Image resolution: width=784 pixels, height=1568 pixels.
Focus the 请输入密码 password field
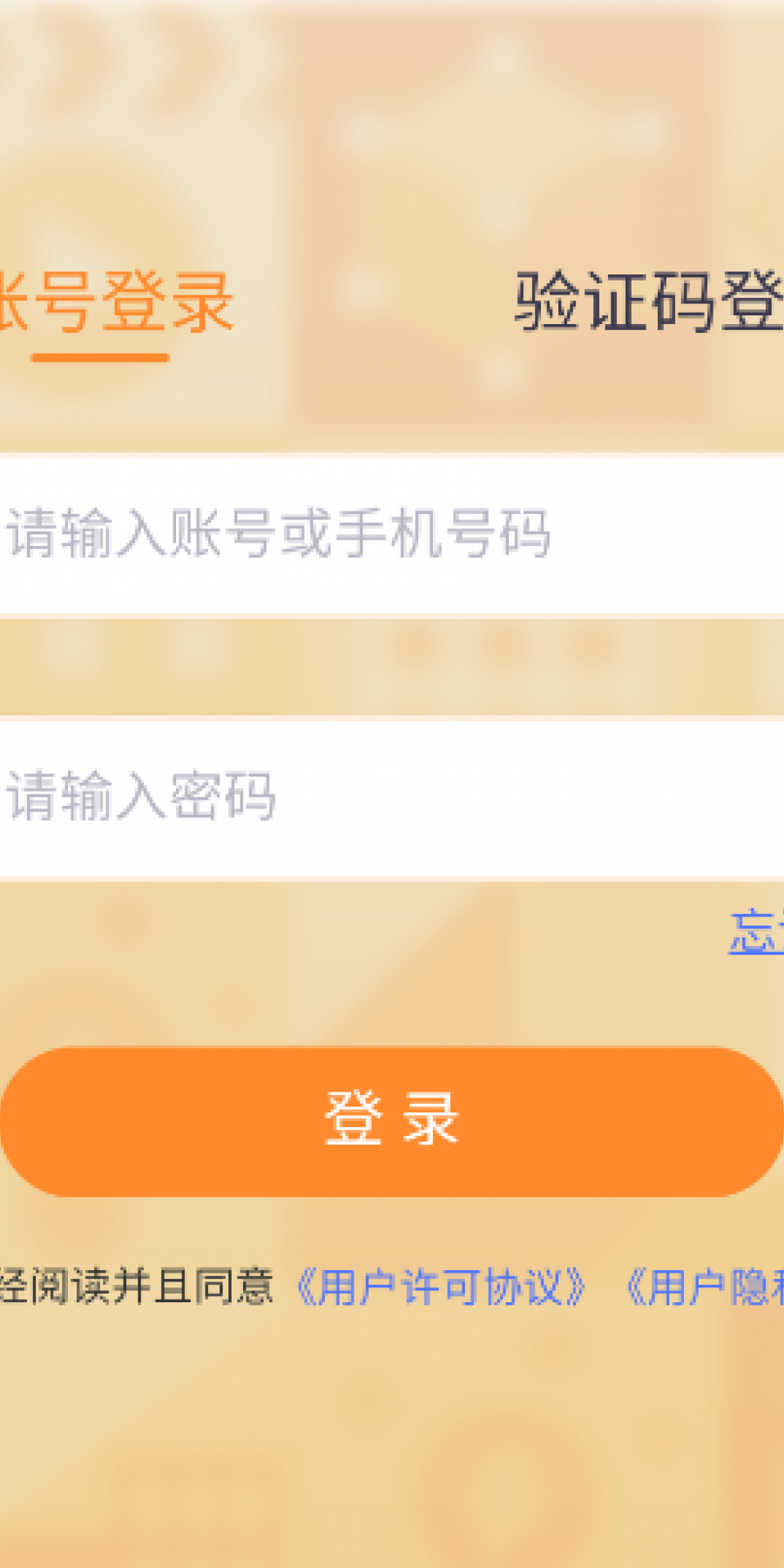click(x=392, y=796)
